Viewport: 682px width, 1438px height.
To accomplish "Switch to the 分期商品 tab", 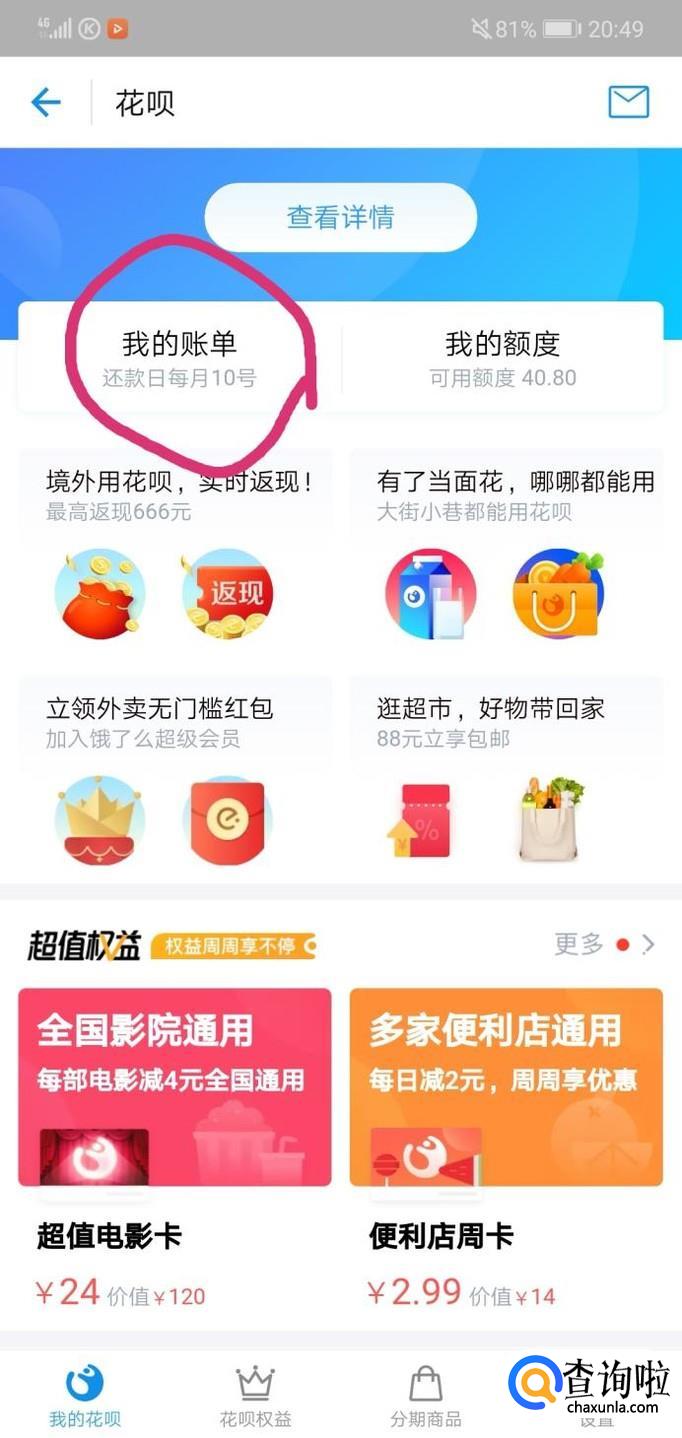I will (x=426, y=1397).
